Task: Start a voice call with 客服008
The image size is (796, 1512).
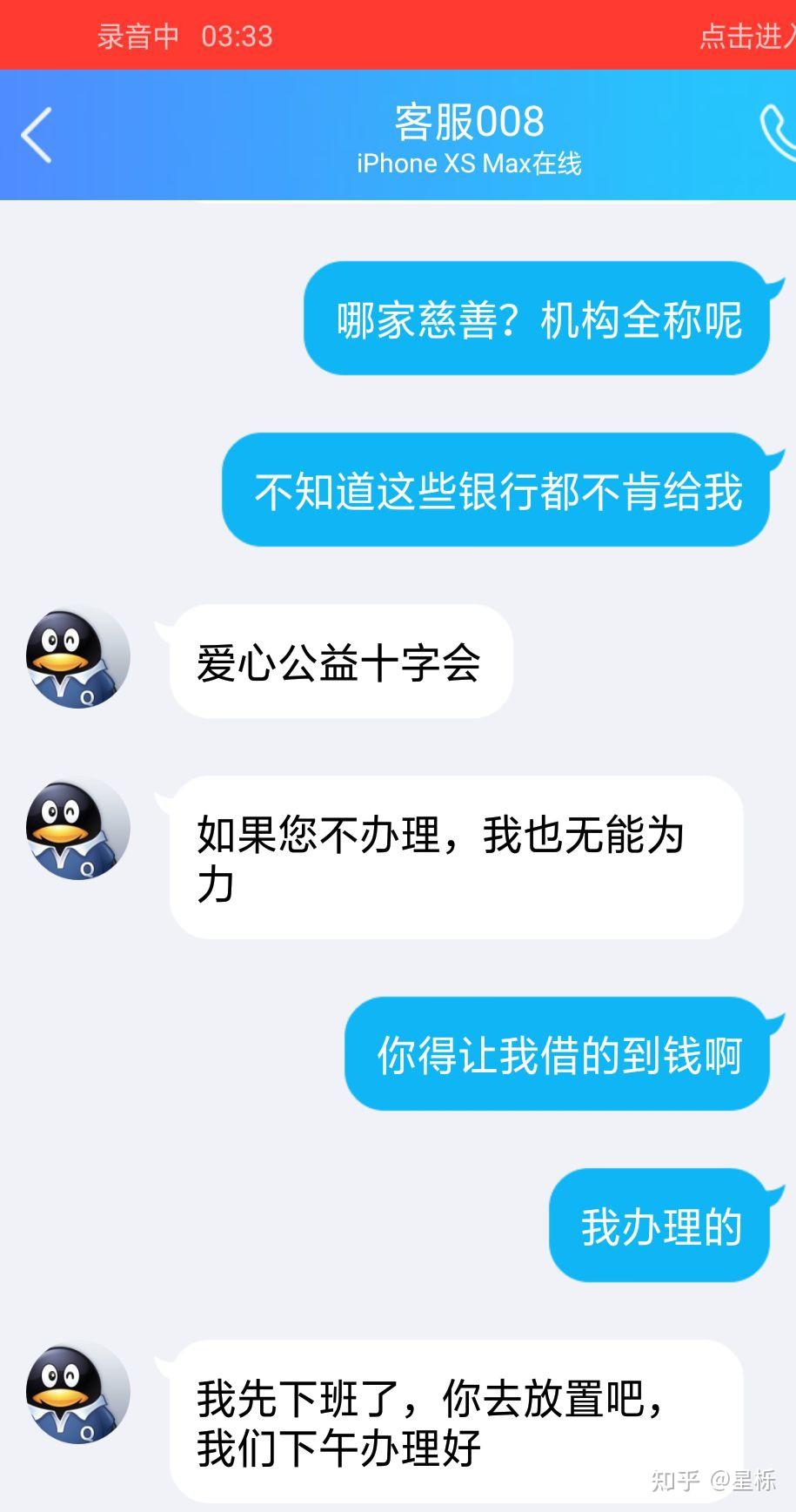Action: click(777, 133)
